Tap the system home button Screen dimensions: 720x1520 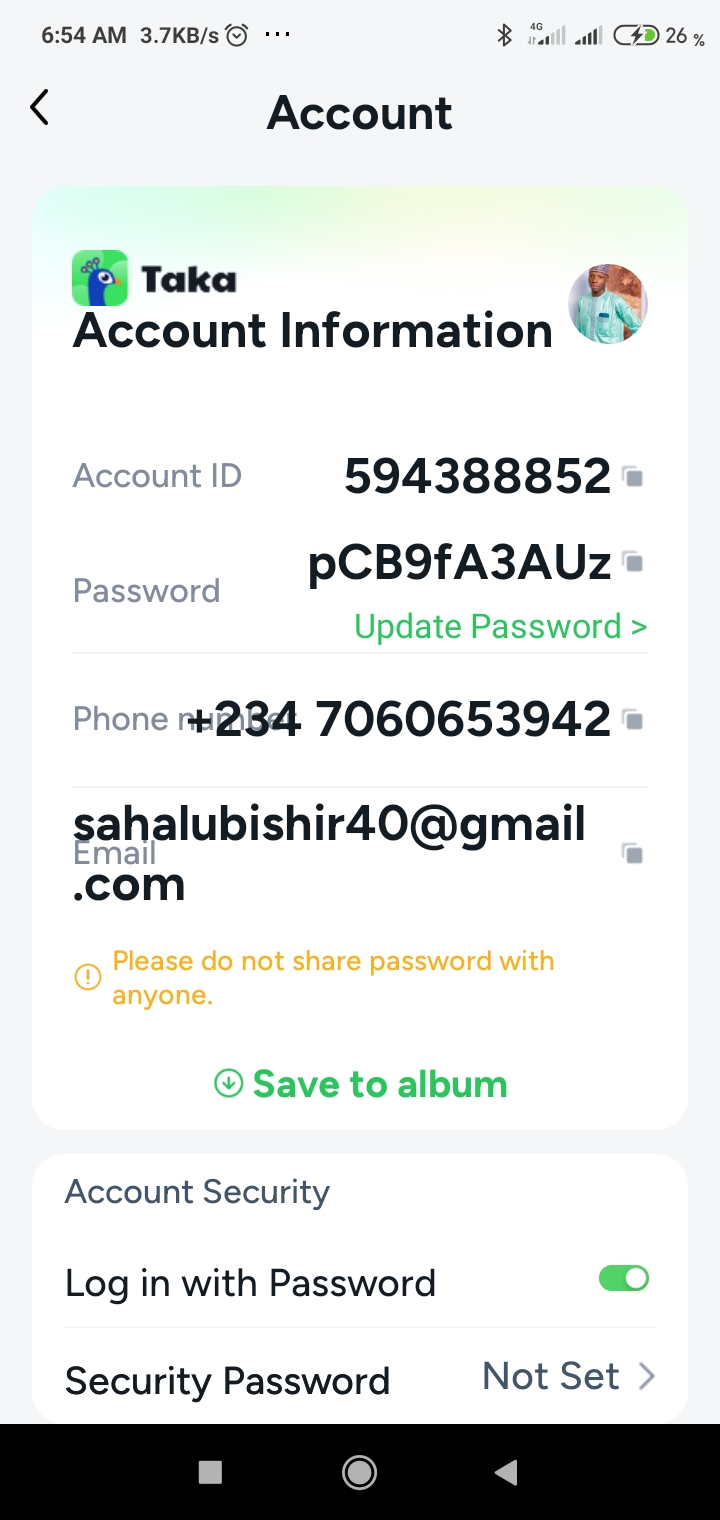[x=359, y=1472]
